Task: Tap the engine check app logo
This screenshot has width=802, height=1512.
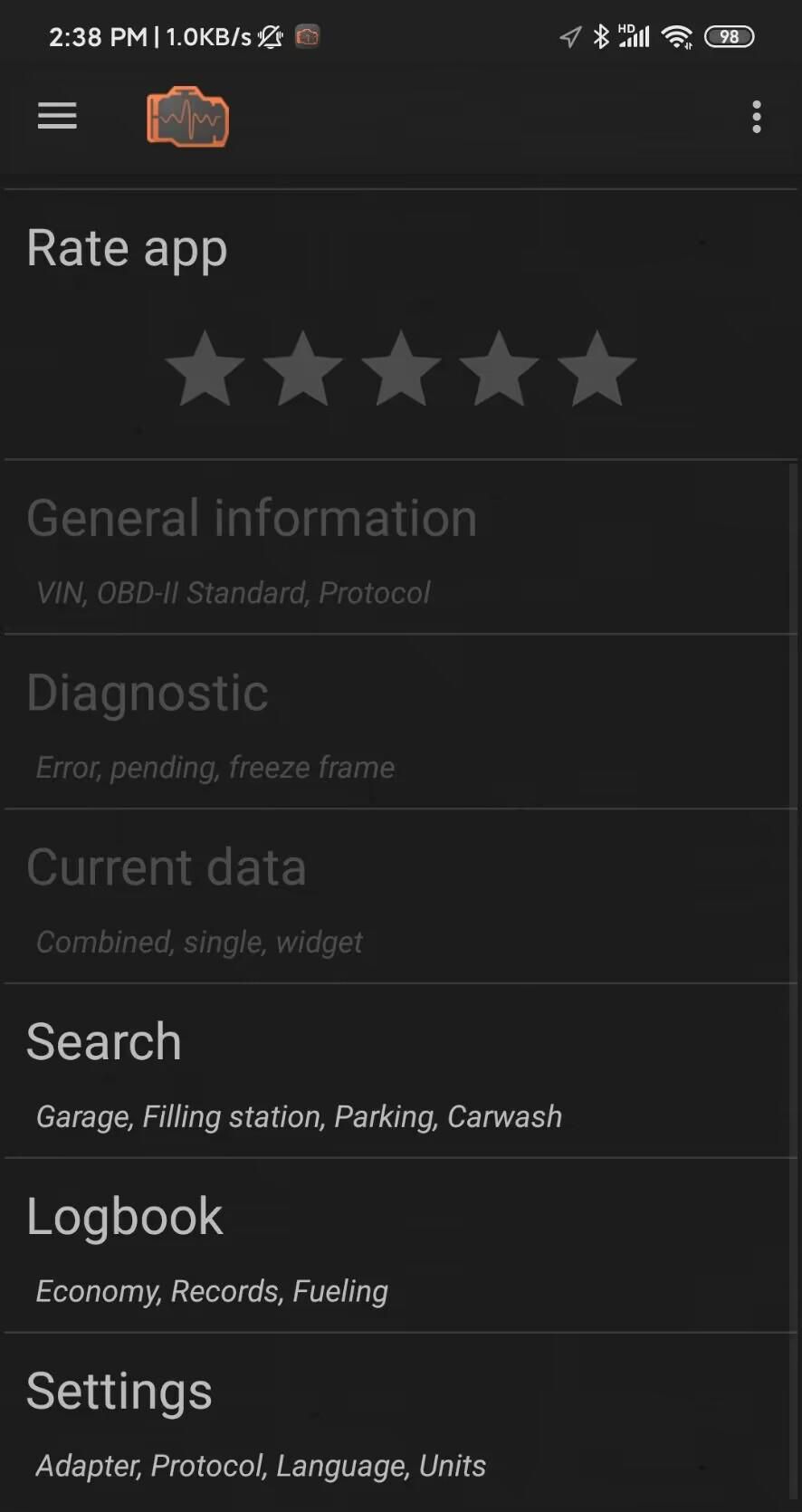Action: coord(186,117)
